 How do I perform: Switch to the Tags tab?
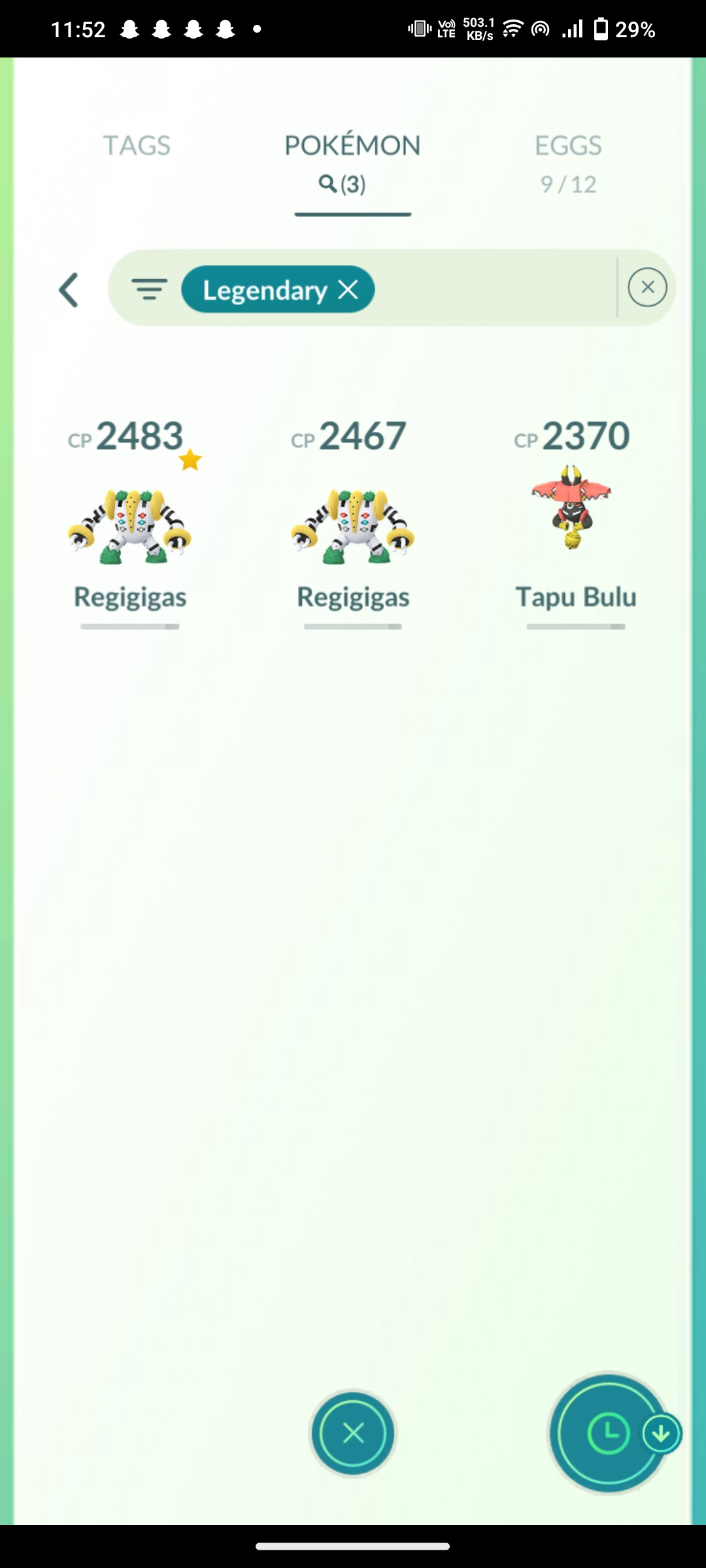[x=136, y=146]
